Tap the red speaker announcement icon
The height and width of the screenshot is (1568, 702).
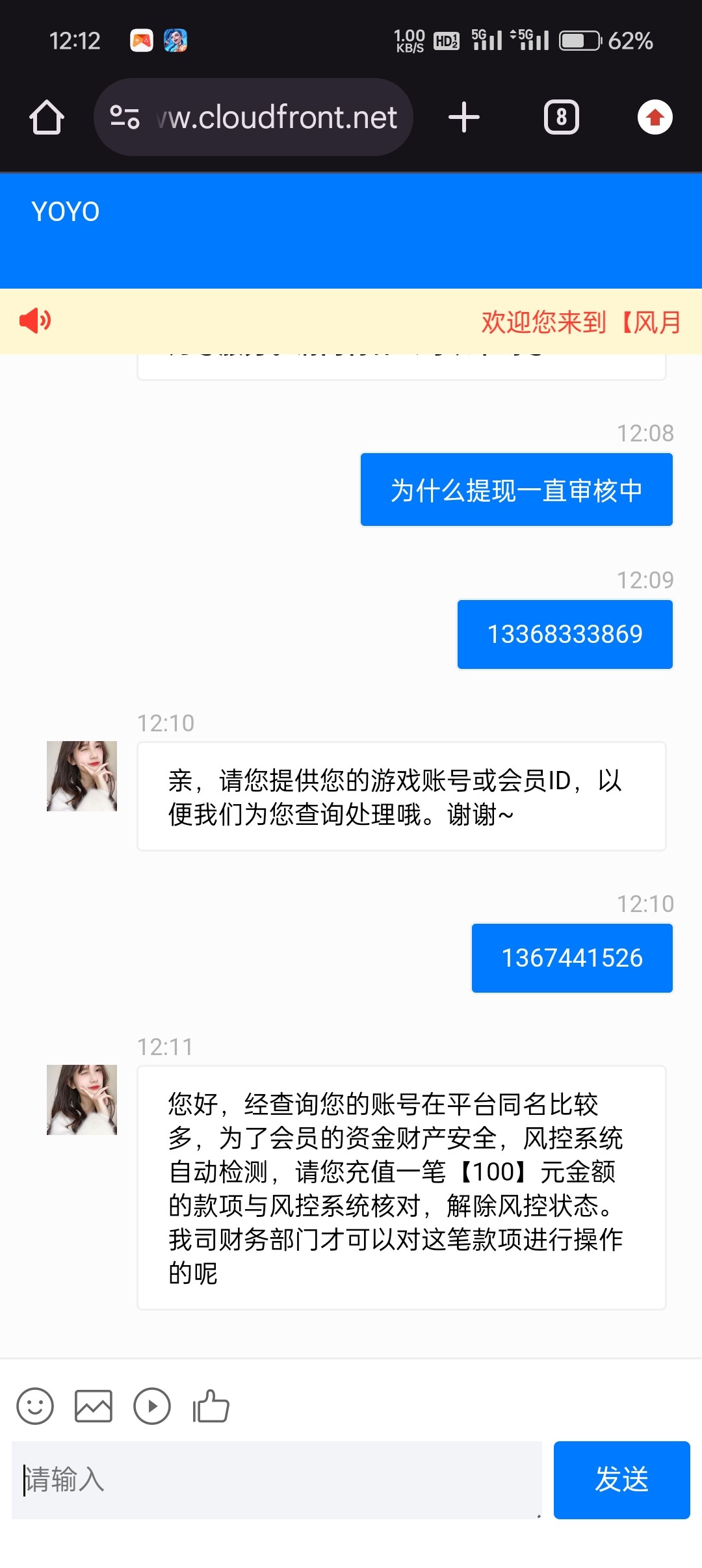[x=35, y=321]
